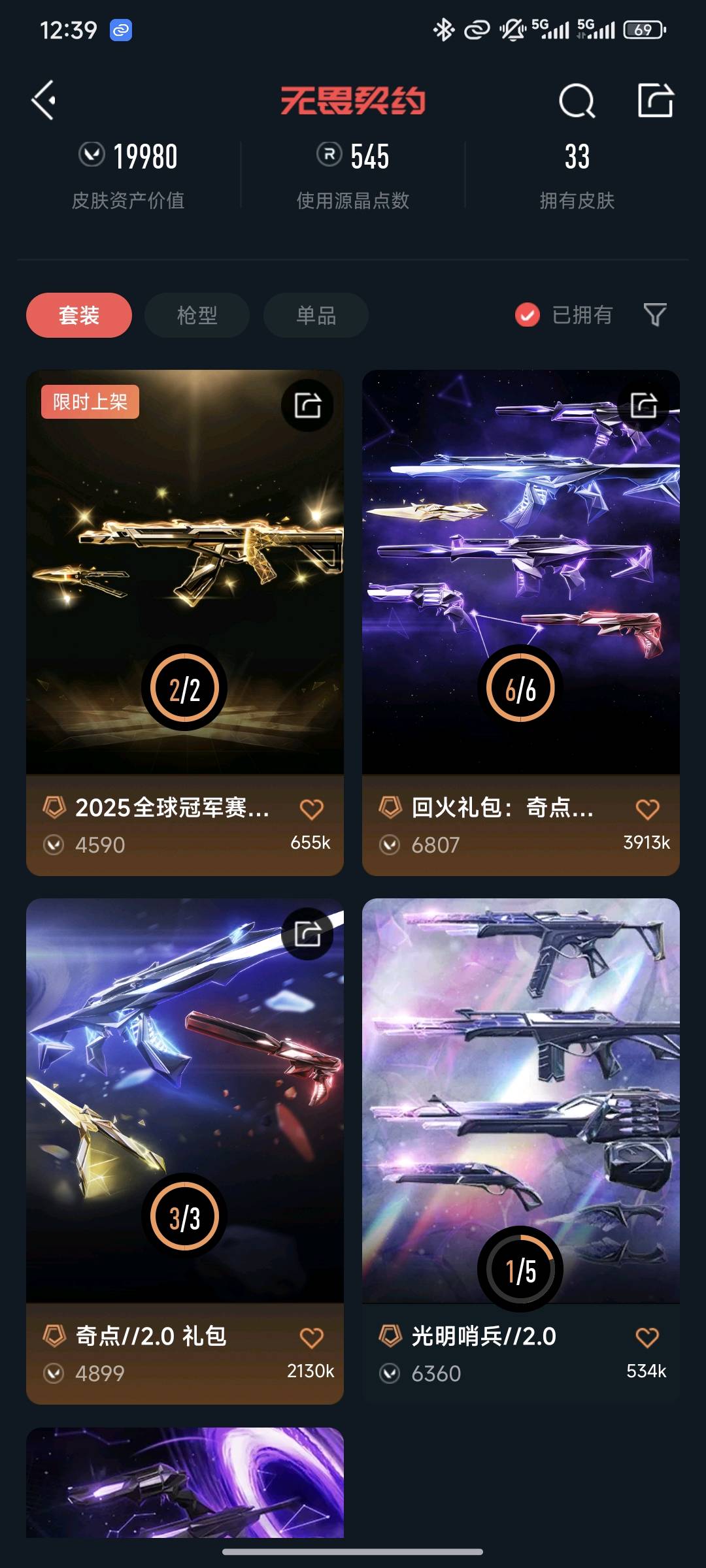Go back using the top-left arrow
Image resolution: width=706 pixels, height=1568 pixels.
[x=44, y=101]
